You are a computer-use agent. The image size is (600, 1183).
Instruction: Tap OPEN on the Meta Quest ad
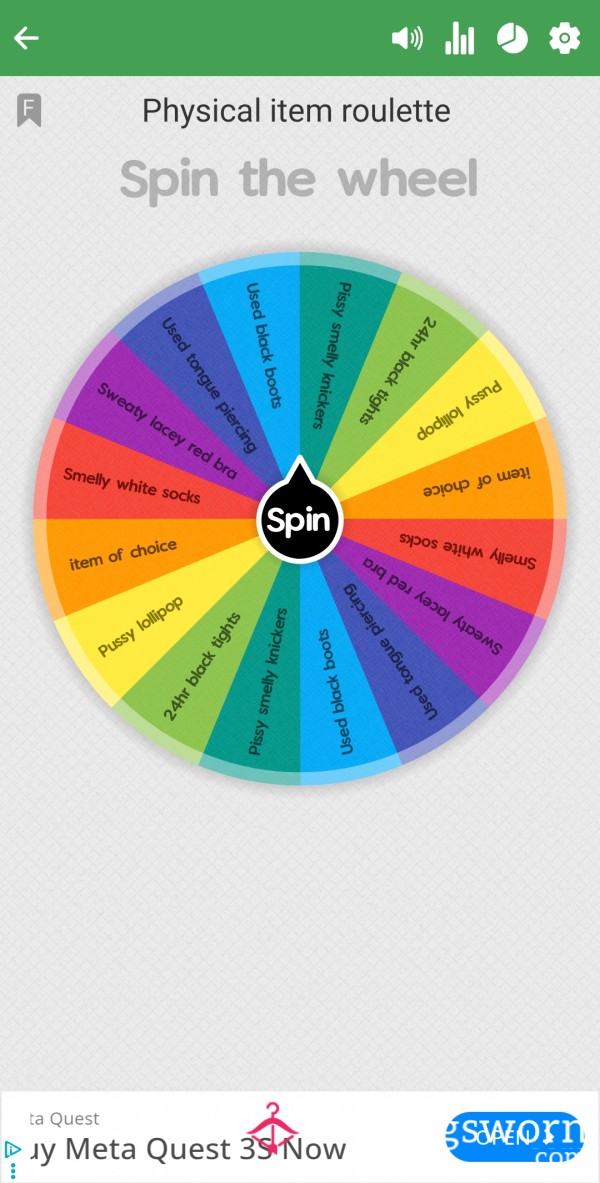[x=514, y=1137]
